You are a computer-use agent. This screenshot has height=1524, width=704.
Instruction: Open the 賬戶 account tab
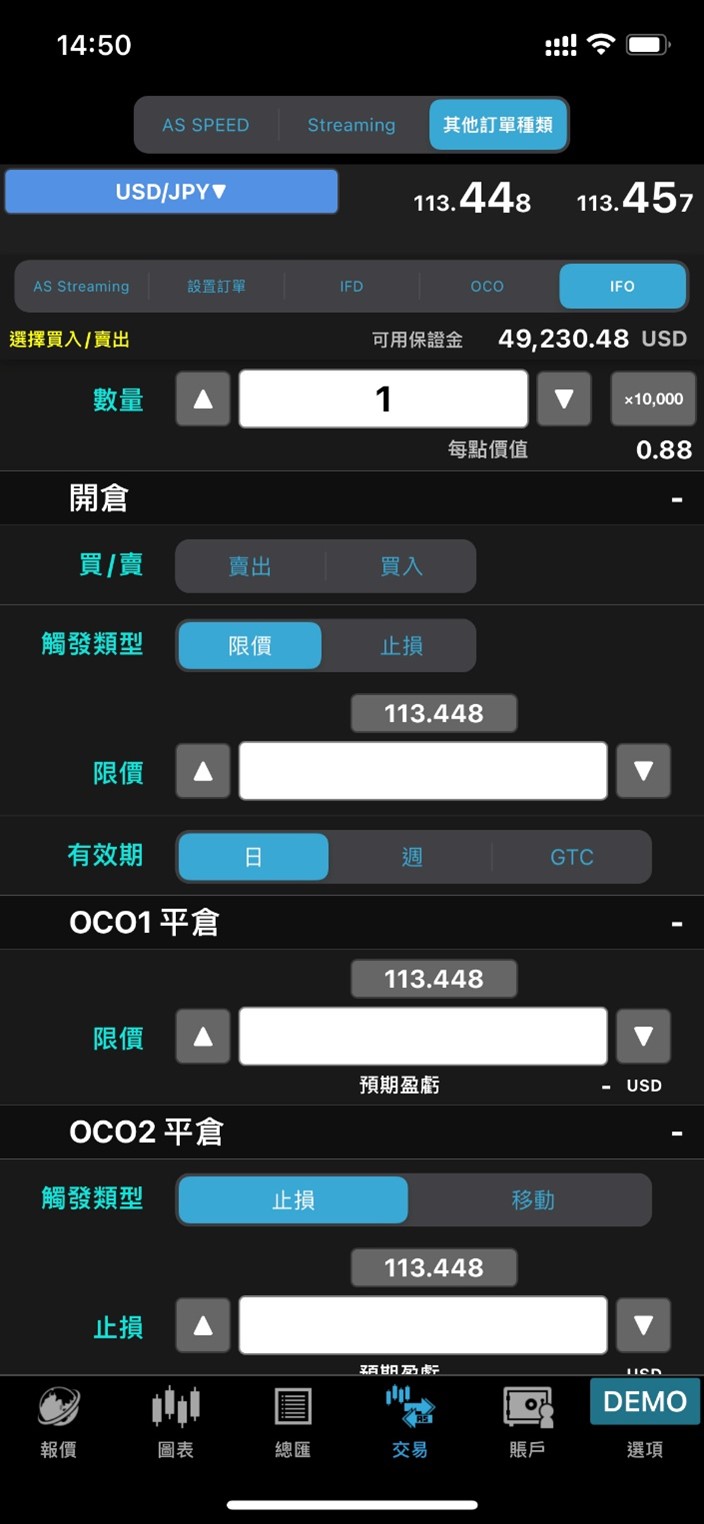(527, 1421)
